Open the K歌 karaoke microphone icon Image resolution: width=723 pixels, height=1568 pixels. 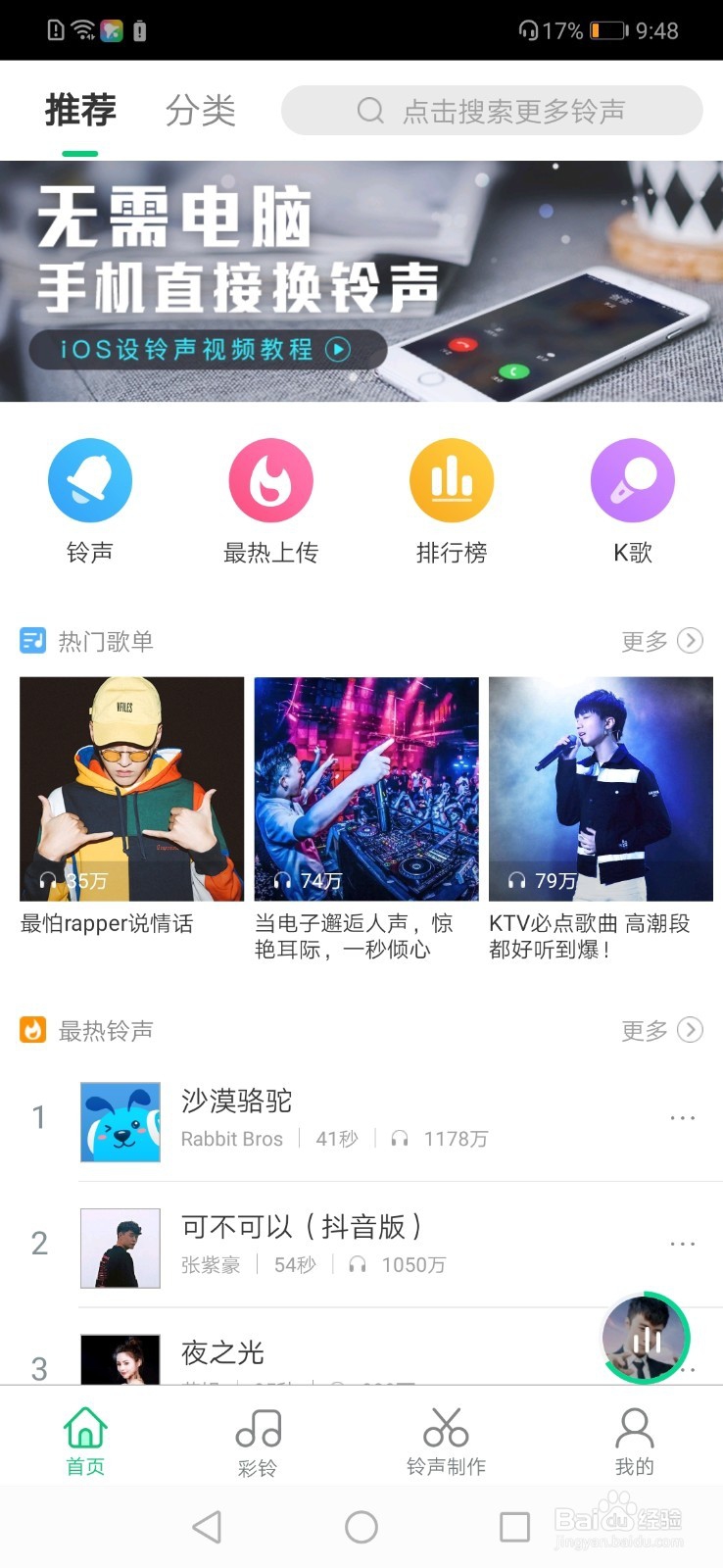tap(632, 480)
